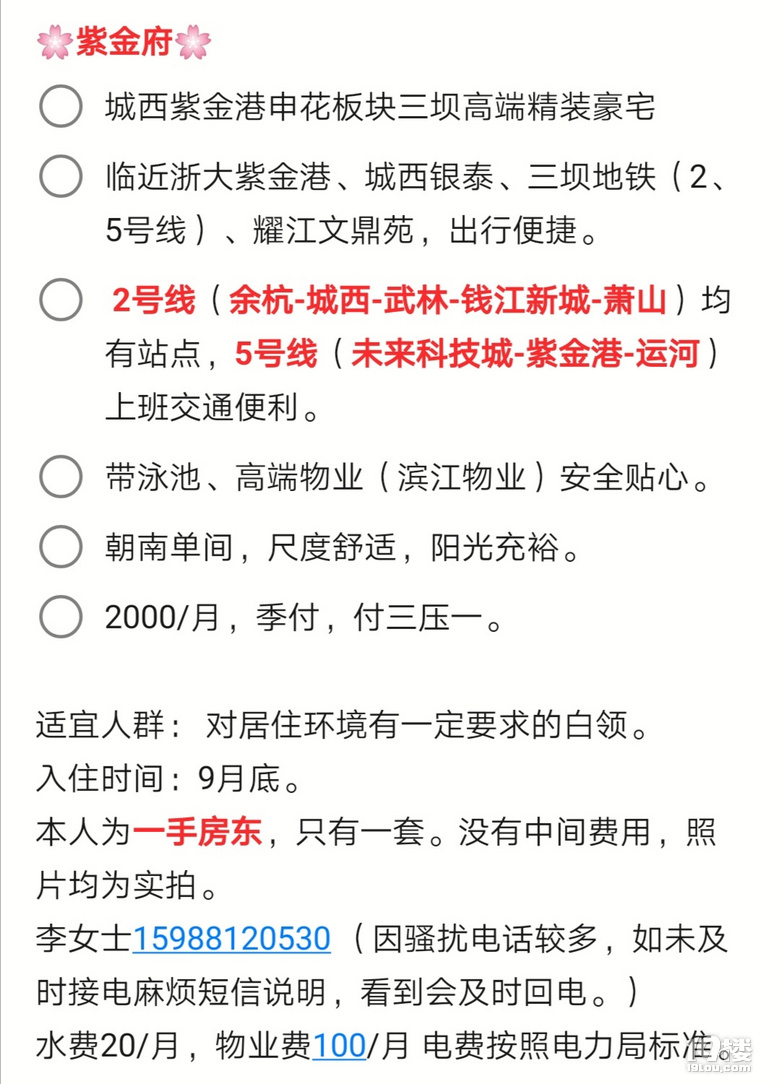Screen dimensions: 780x1084
Task: Check the 2000/月 季付 item
Action: point(61,617)
